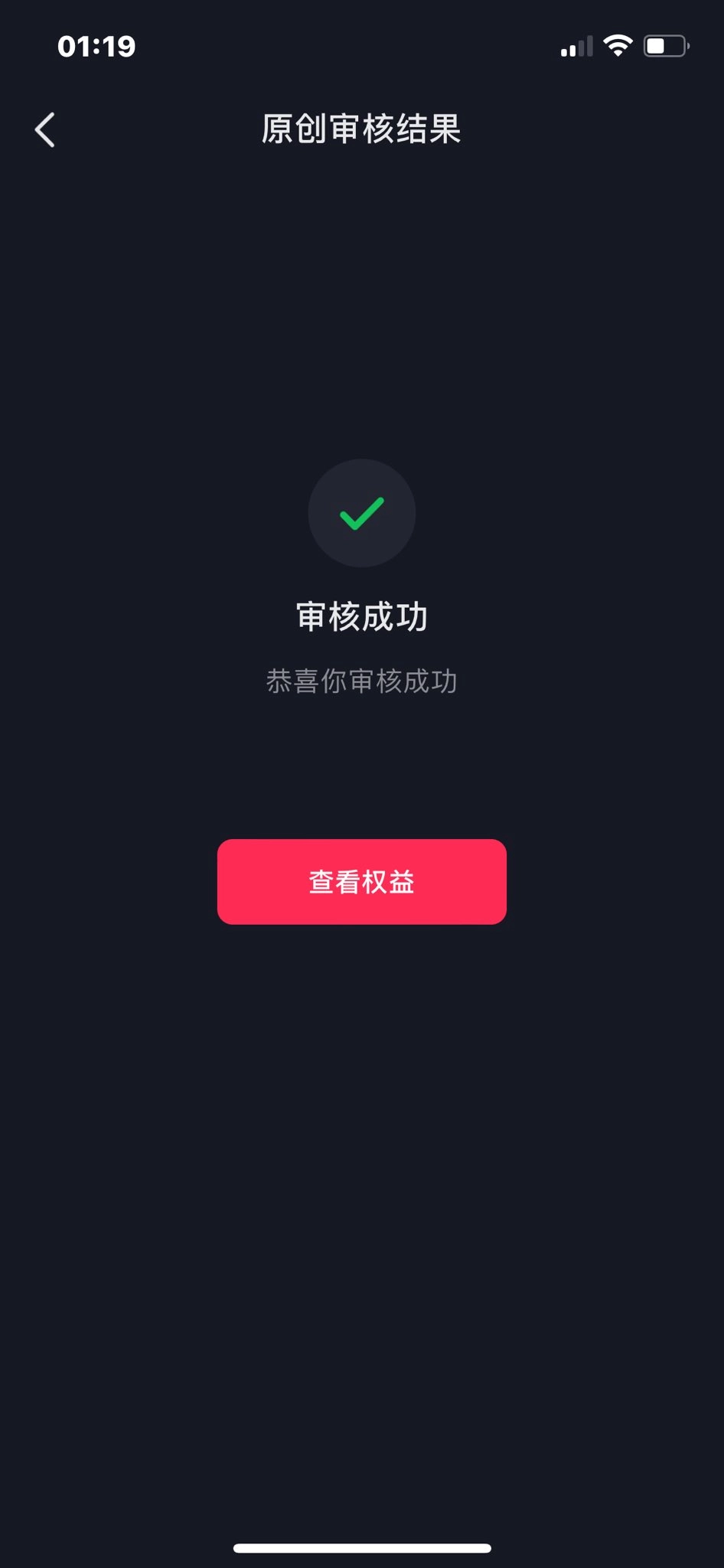The width and height of the screenshot is (724, 1568).
Task: Go back using the top-left arrow
Action: pos(45,129)
